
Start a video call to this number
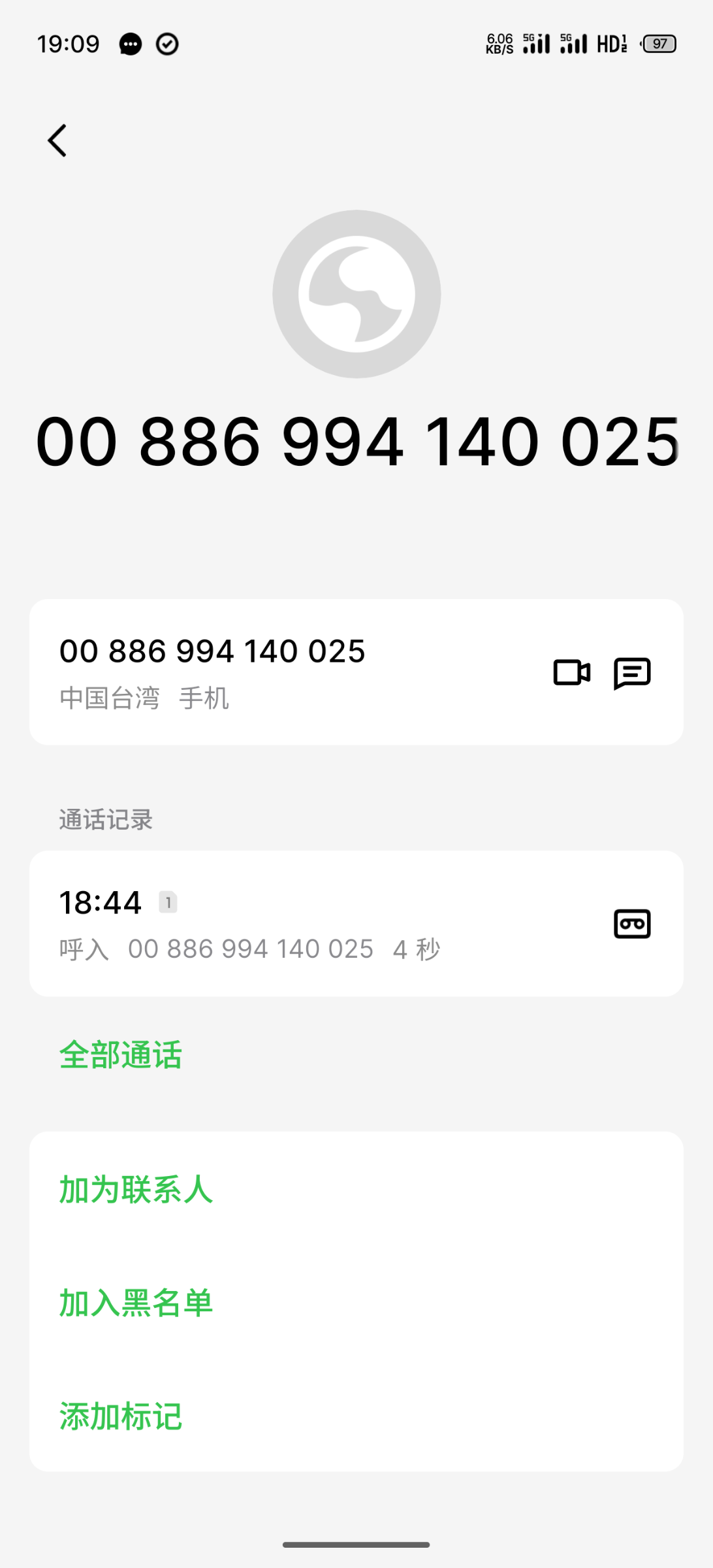click(x=571, y=672)
